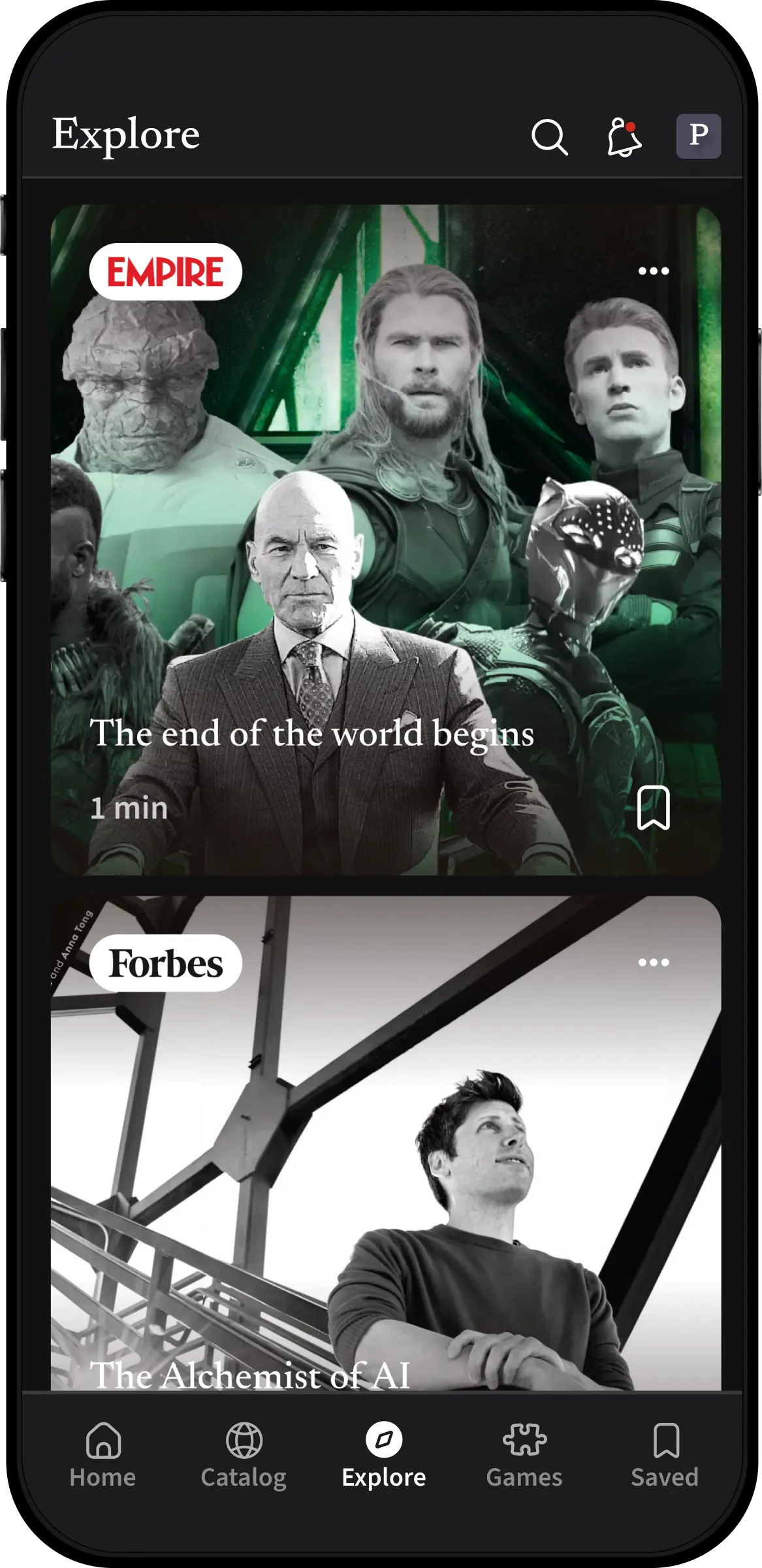Image resolution: width=762 pixels, height=1568 pixels.
Task: Open more options on the Empire card
Action: (654, 271)
